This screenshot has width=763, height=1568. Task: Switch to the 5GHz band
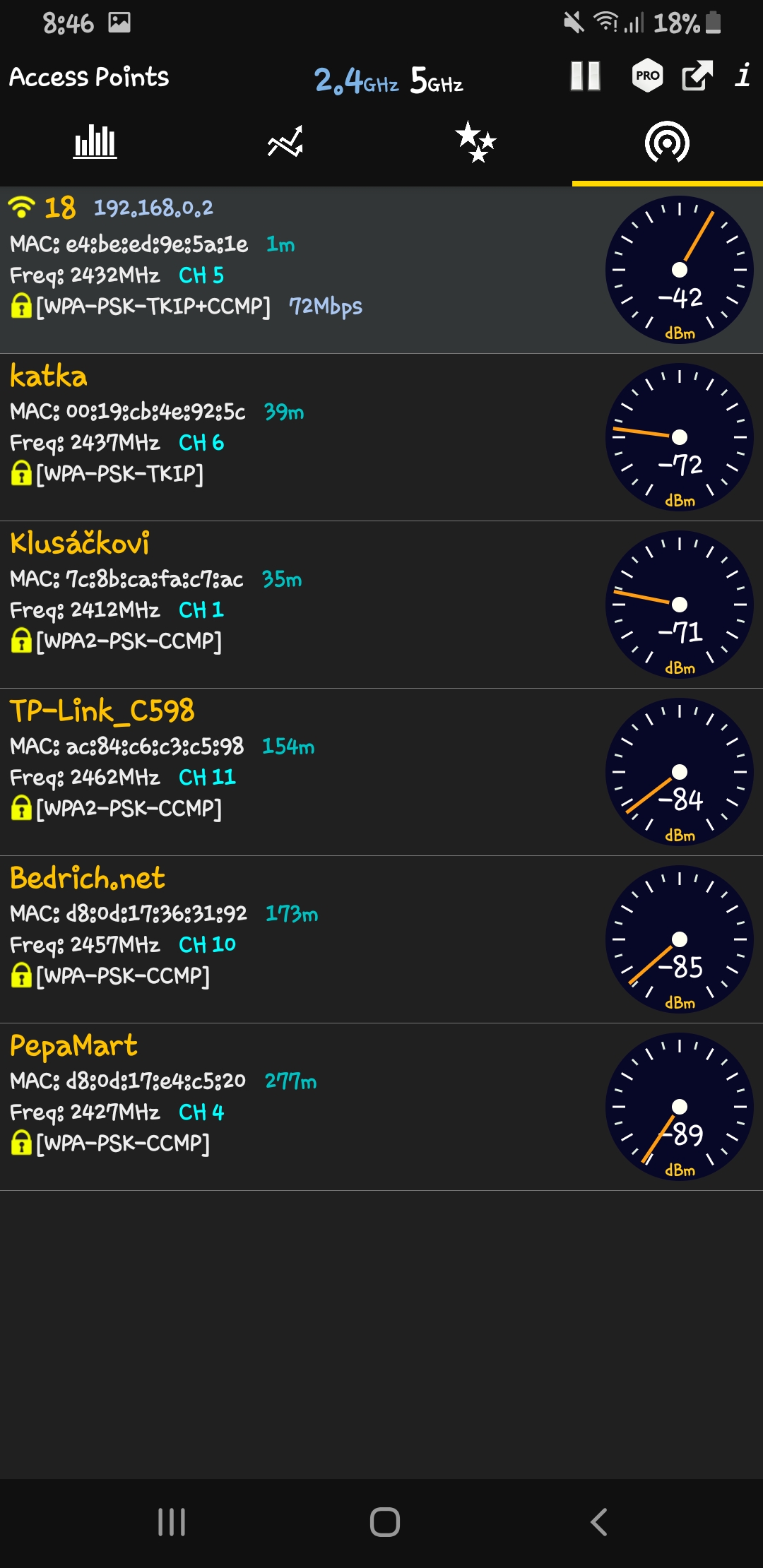(x=437, y=81)
